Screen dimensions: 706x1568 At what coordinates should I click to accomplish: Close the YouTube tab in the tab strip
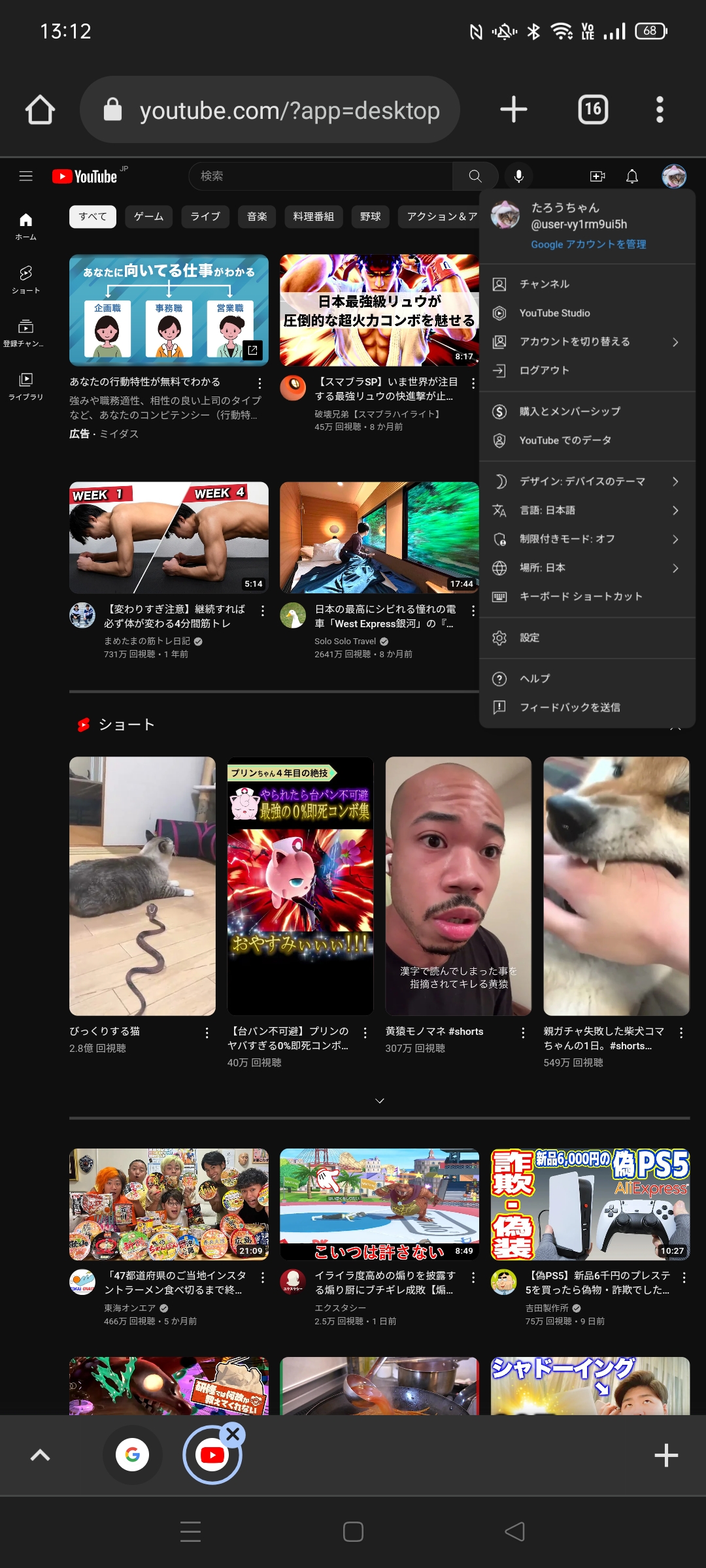tap(233, 1434)
